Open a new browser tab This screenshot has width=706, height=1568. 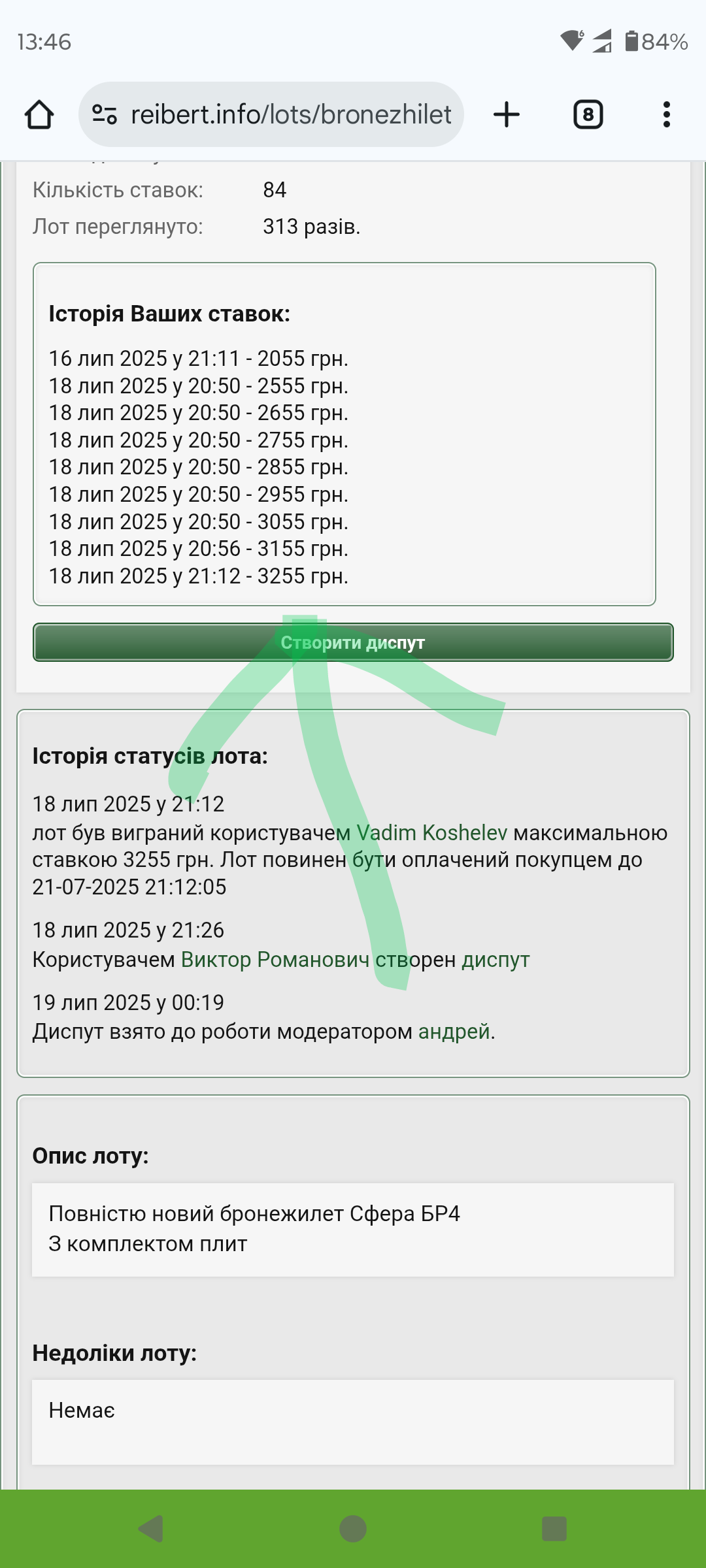tap(507, 114)
